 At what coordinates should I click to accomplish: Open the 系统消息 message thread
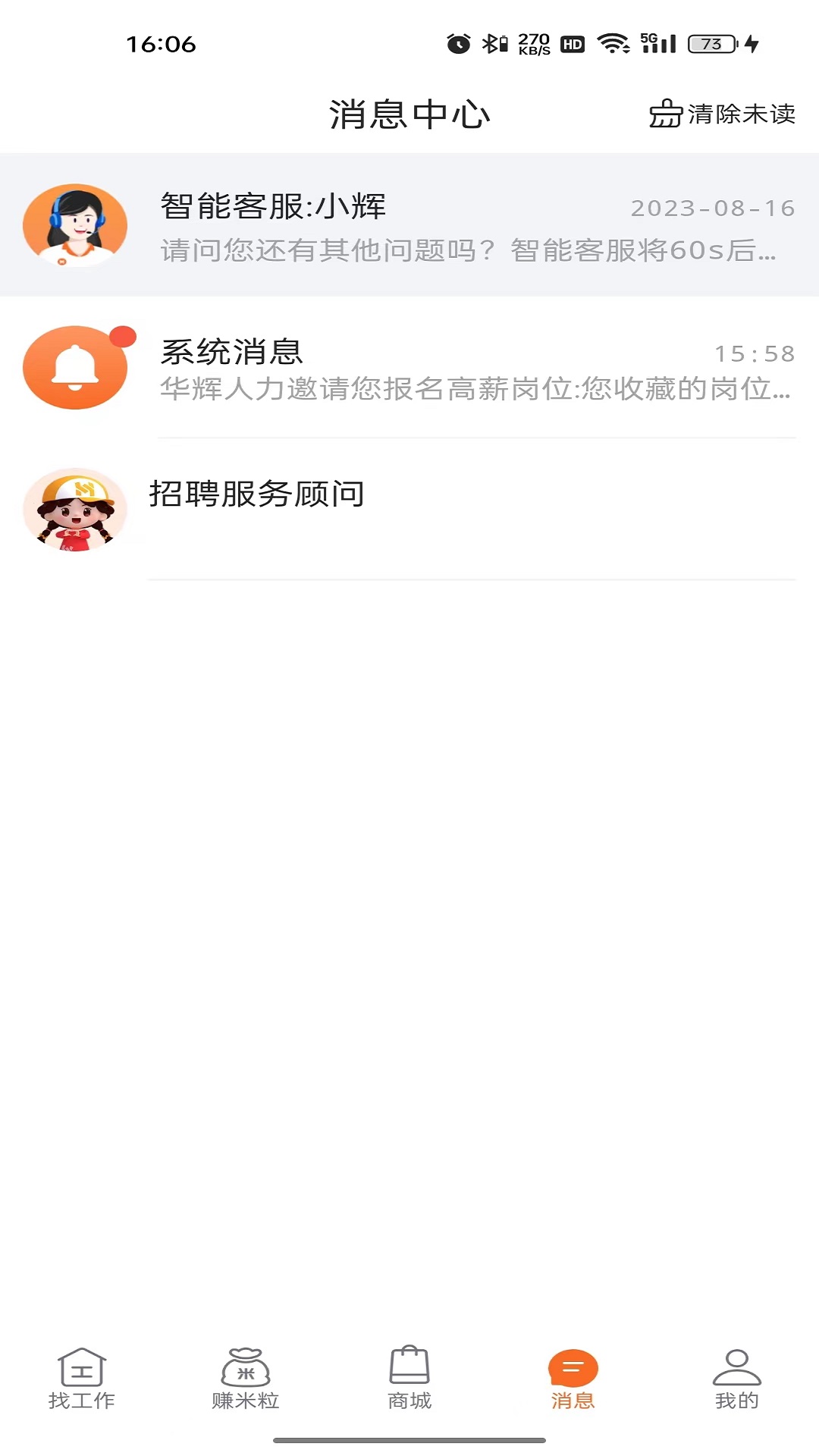(409, 367)
